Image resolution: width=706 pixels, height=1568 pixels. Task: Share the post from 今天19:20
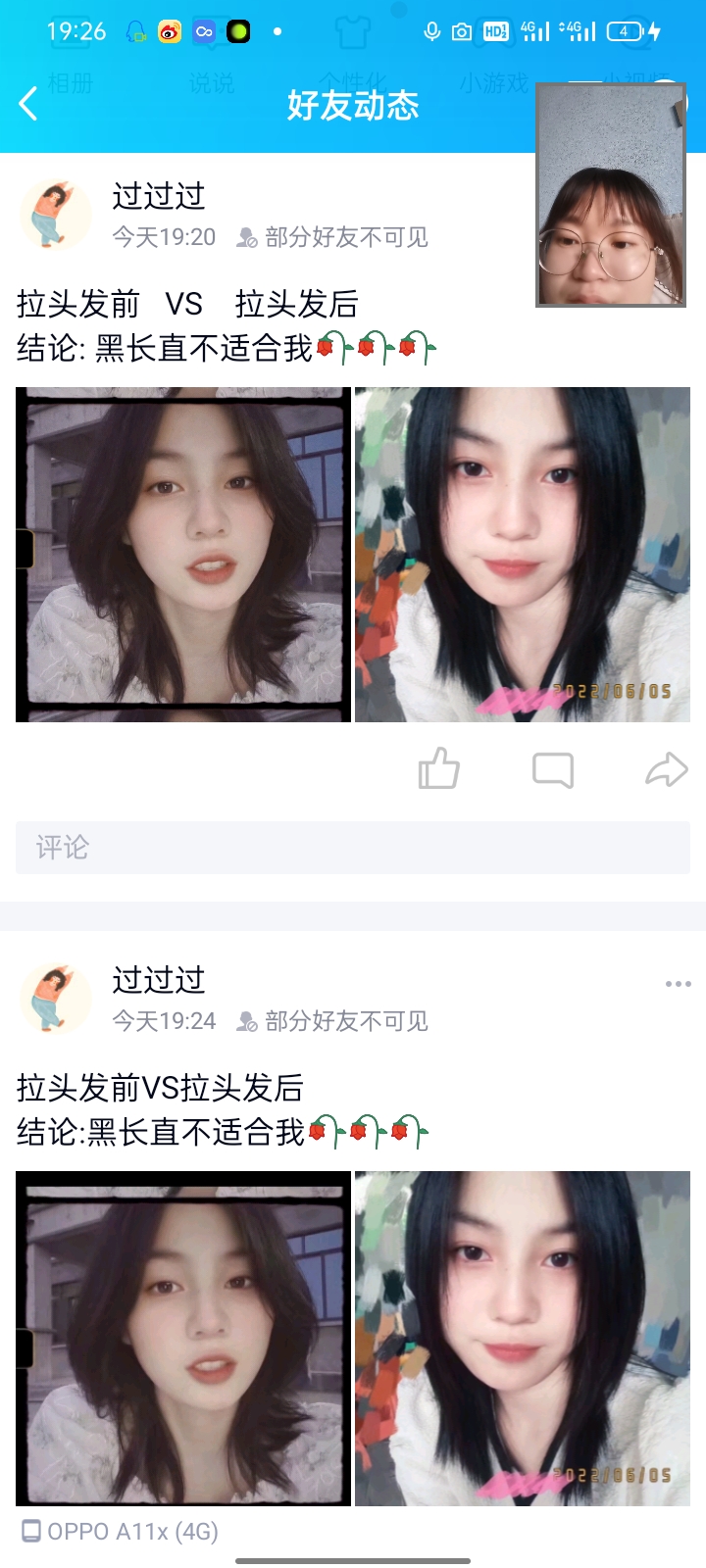click(x=666, y=769)
